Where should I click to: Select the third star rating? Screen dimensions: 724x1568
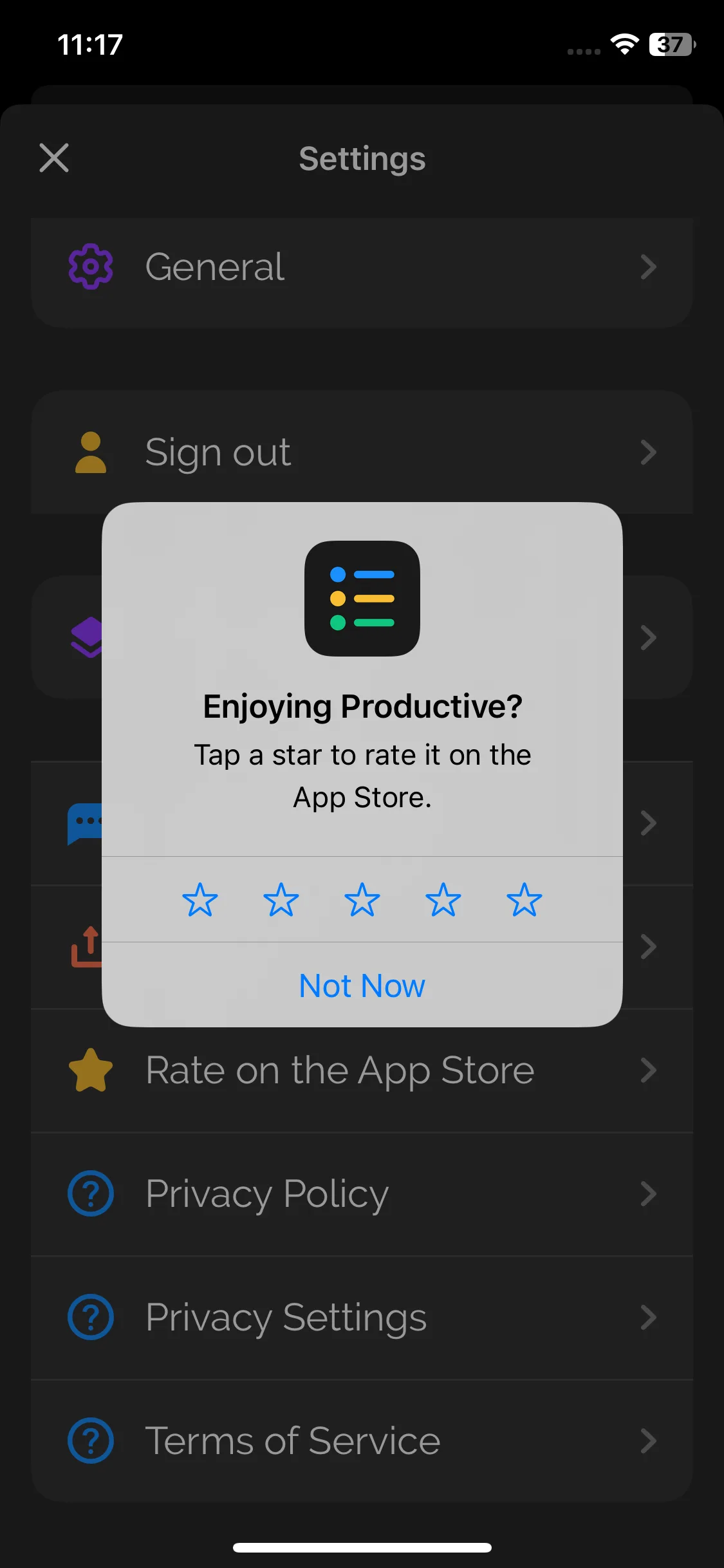tap(362, 899)
